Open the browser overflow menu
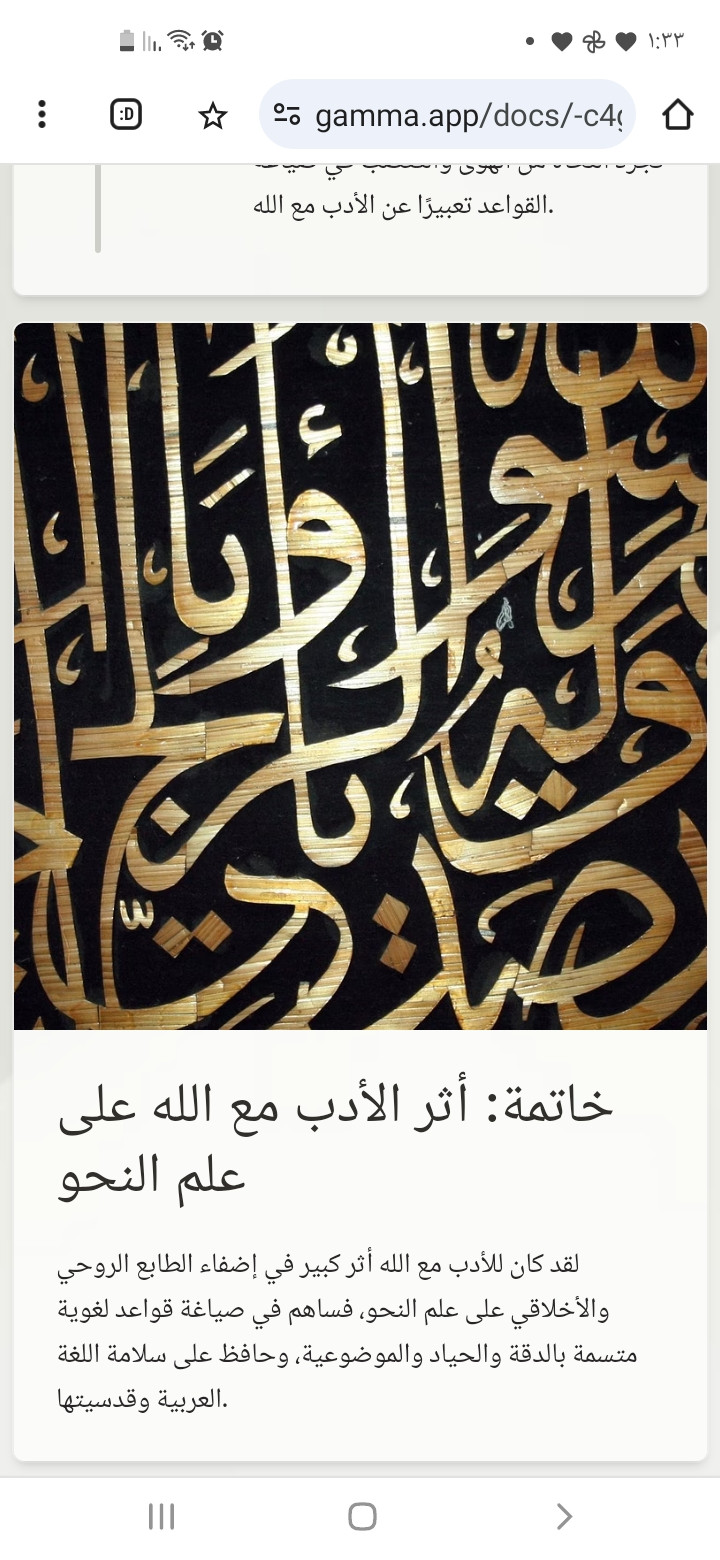Viewport: 720px width, 1560px height. point(41,115)
